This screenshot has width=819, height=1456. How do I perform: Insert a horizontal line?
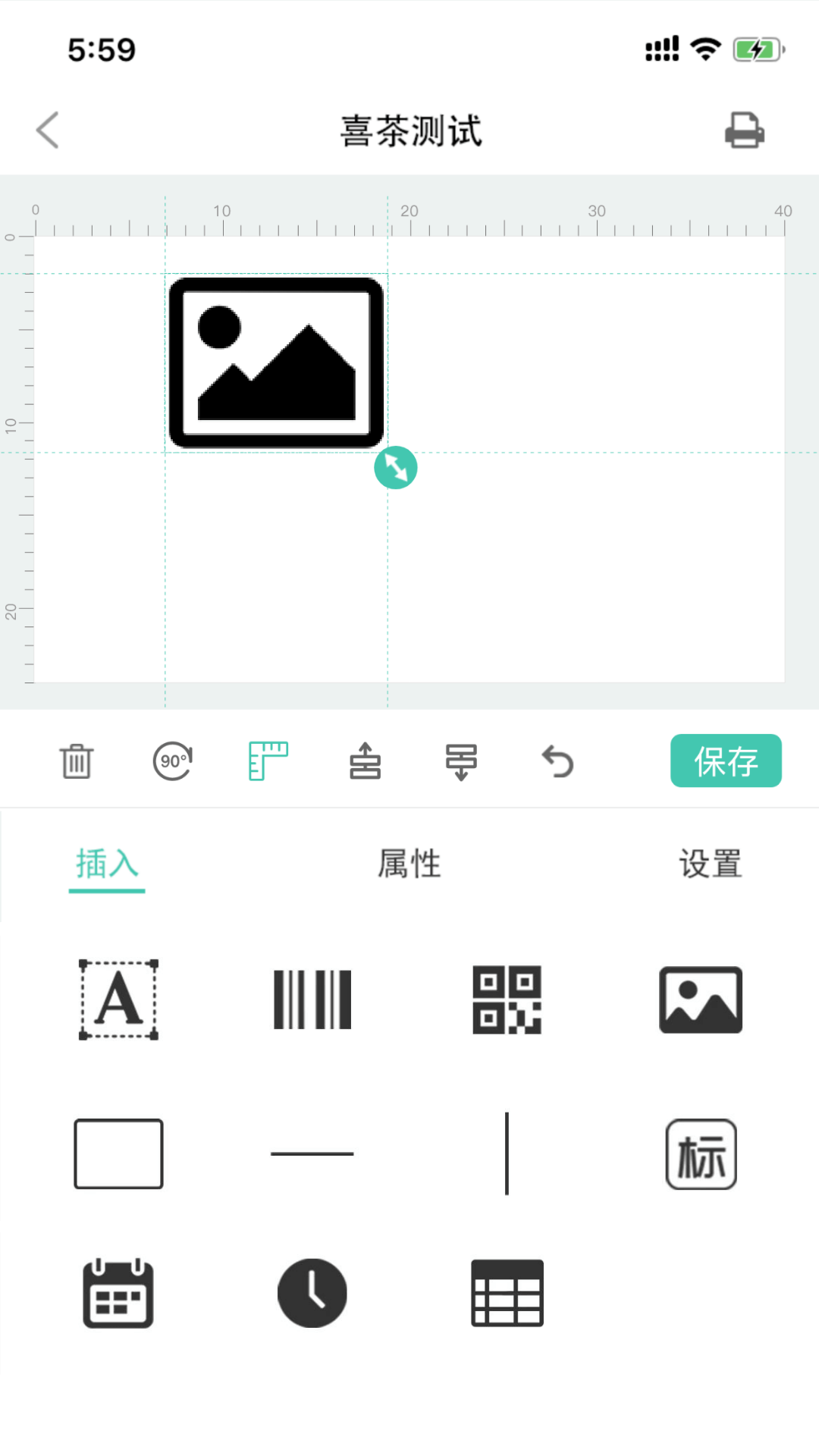(312, 1153)
